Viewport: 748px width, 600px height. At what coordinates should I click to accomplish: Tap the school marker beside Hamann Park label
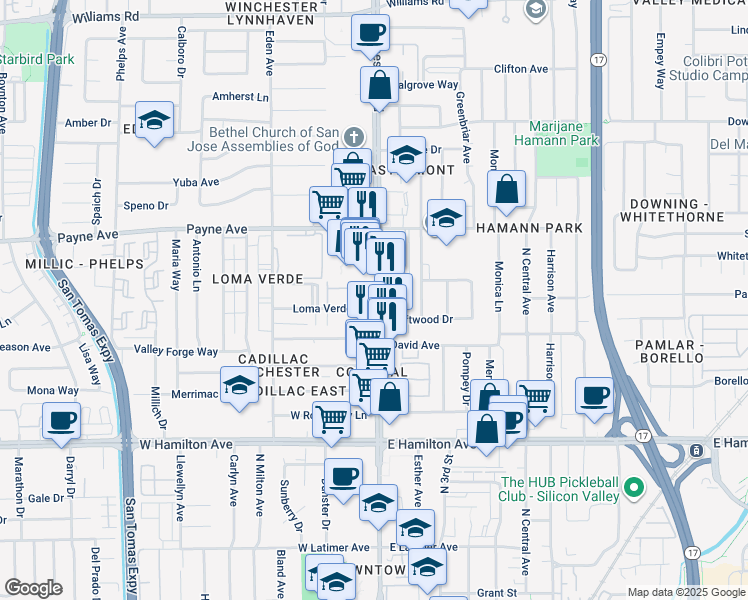click(x=446, y=219)
